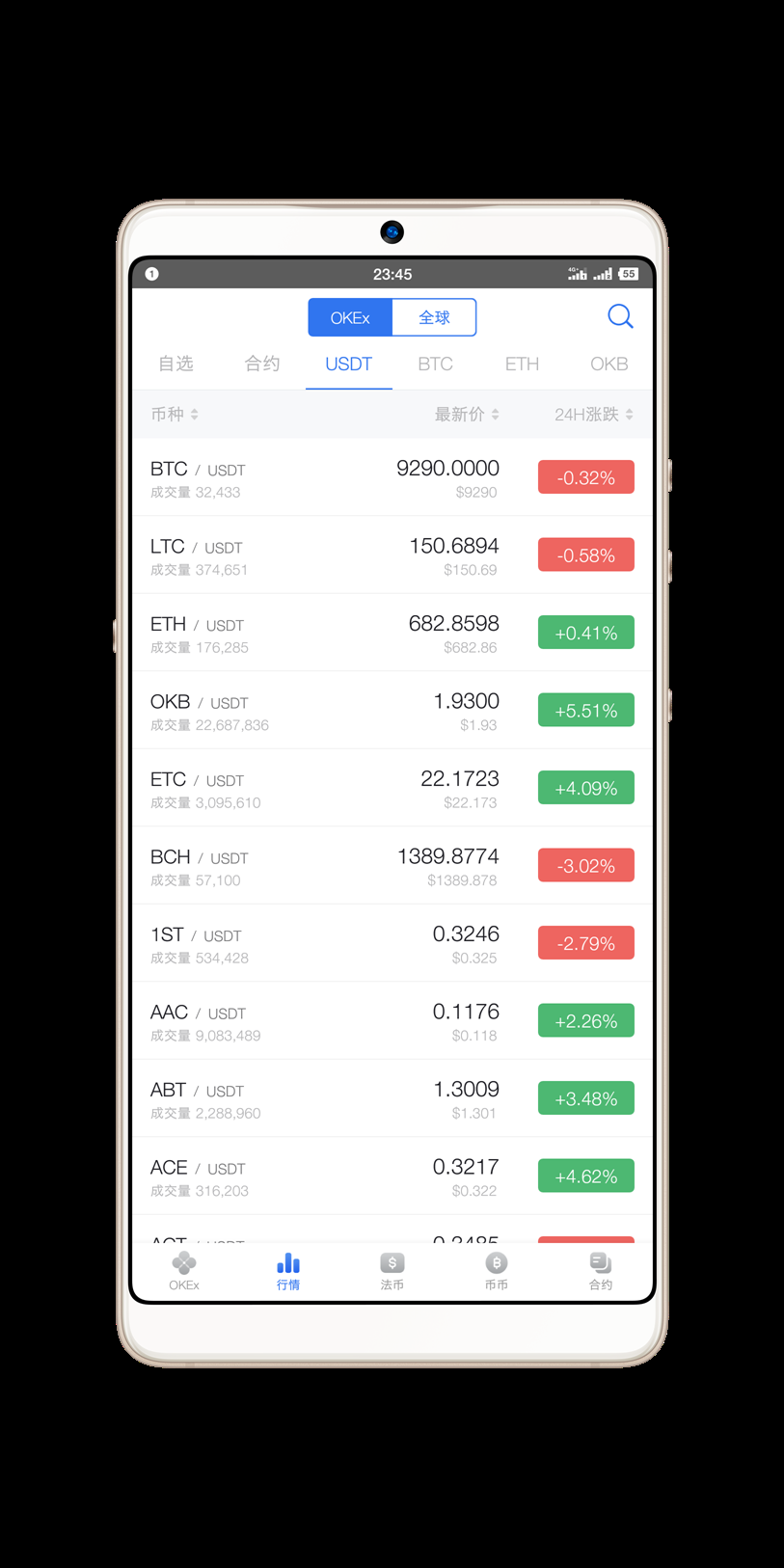Switch to the ETH market tab
The height and width of the screenshot is (1568, 784).
pyautogui.click(x=522, y=364)
